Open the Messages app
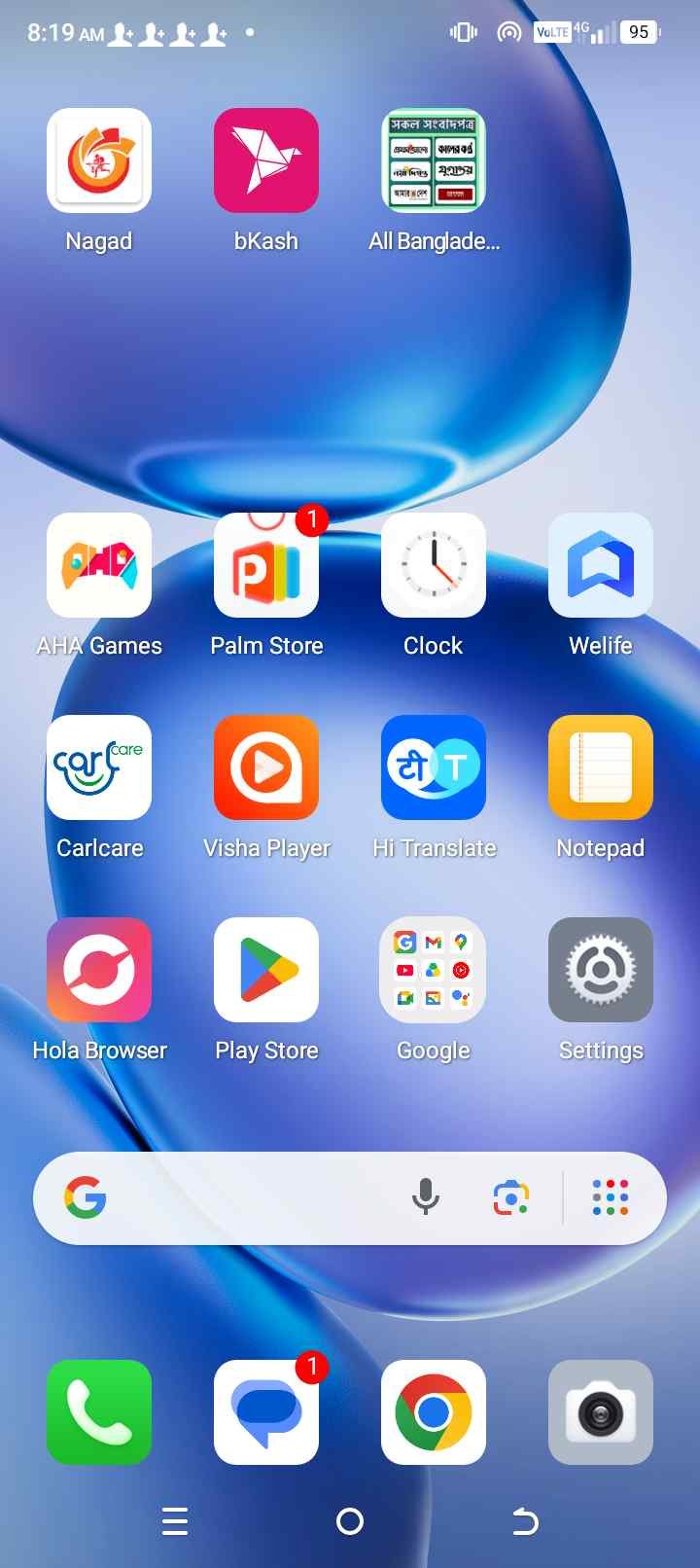Image resolution: width=700 pixels, height=1568 pixels. tap(266, 1412)
